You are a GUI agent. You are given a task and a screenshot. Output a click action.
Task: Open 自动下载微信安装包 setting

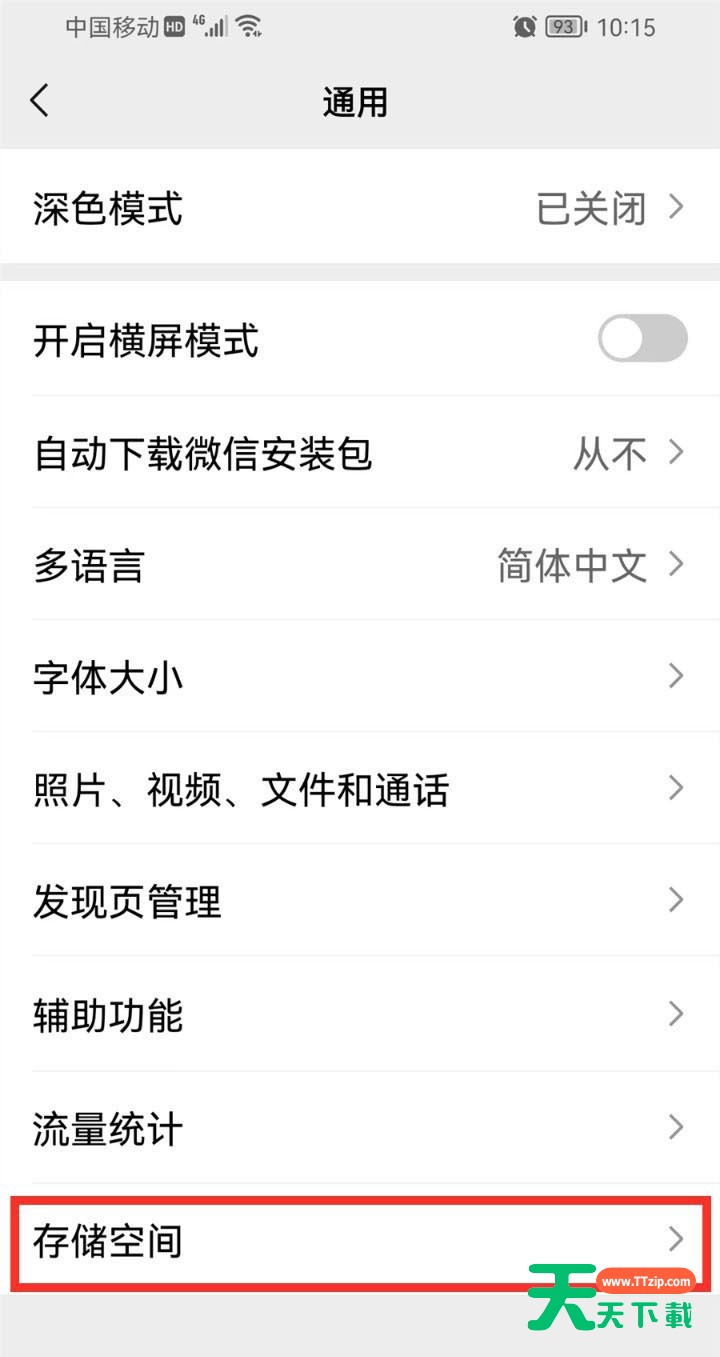[x=360, y=453]
